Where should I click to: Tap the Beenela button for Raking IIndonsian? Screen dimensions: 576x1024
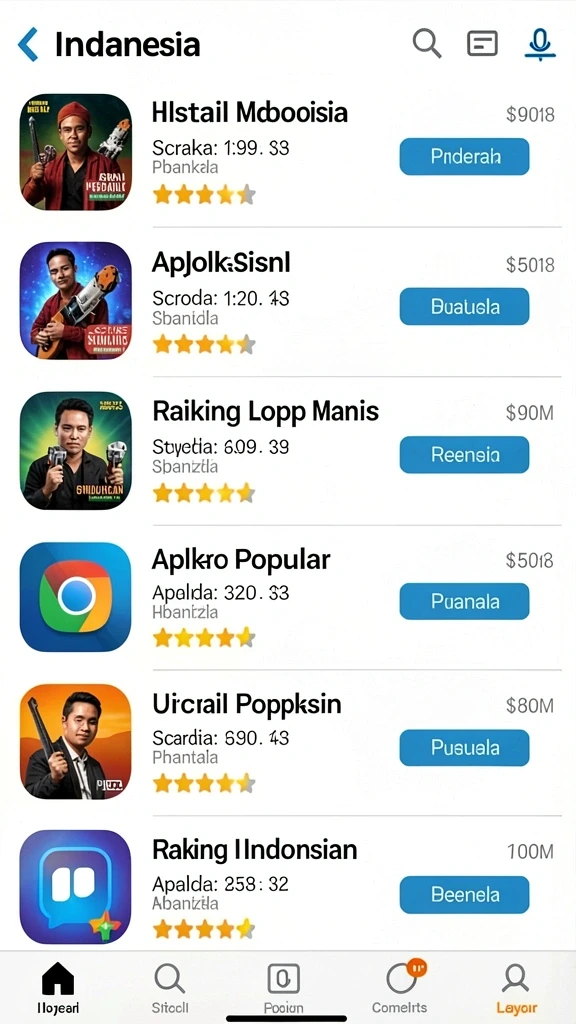point(464,895)
